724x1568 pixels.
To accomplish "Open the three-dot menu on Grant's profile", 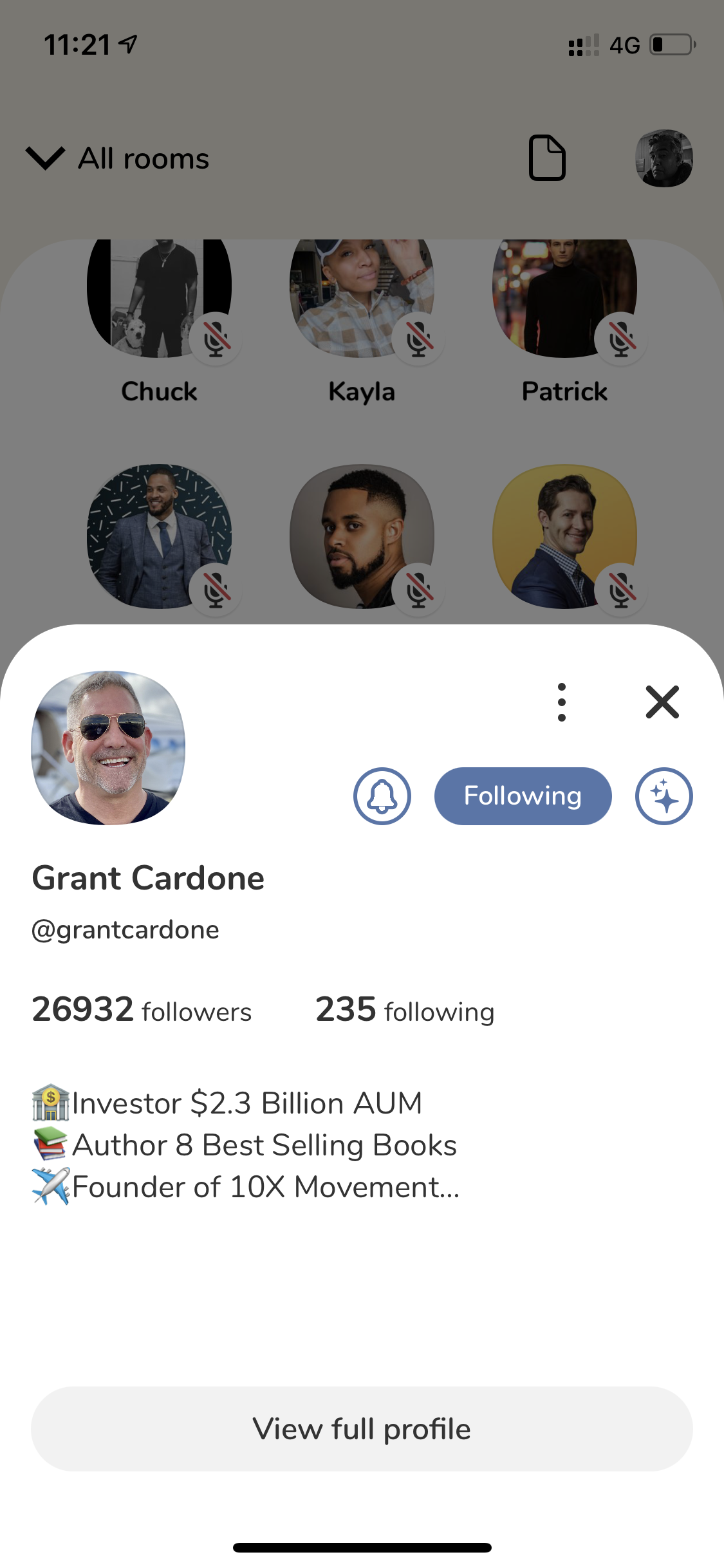I will (562, 702).
